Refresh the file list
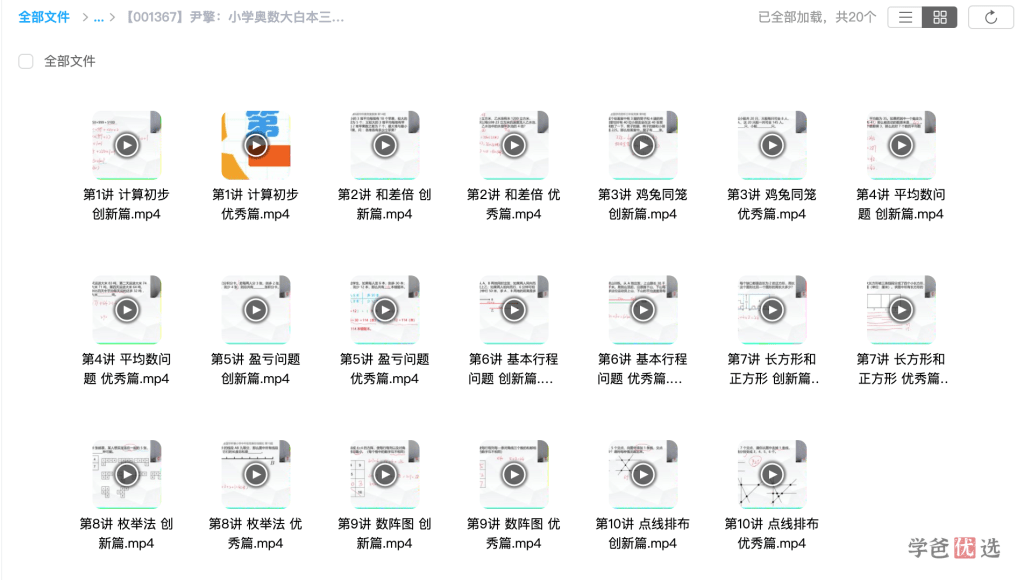 tap(990, 17)
